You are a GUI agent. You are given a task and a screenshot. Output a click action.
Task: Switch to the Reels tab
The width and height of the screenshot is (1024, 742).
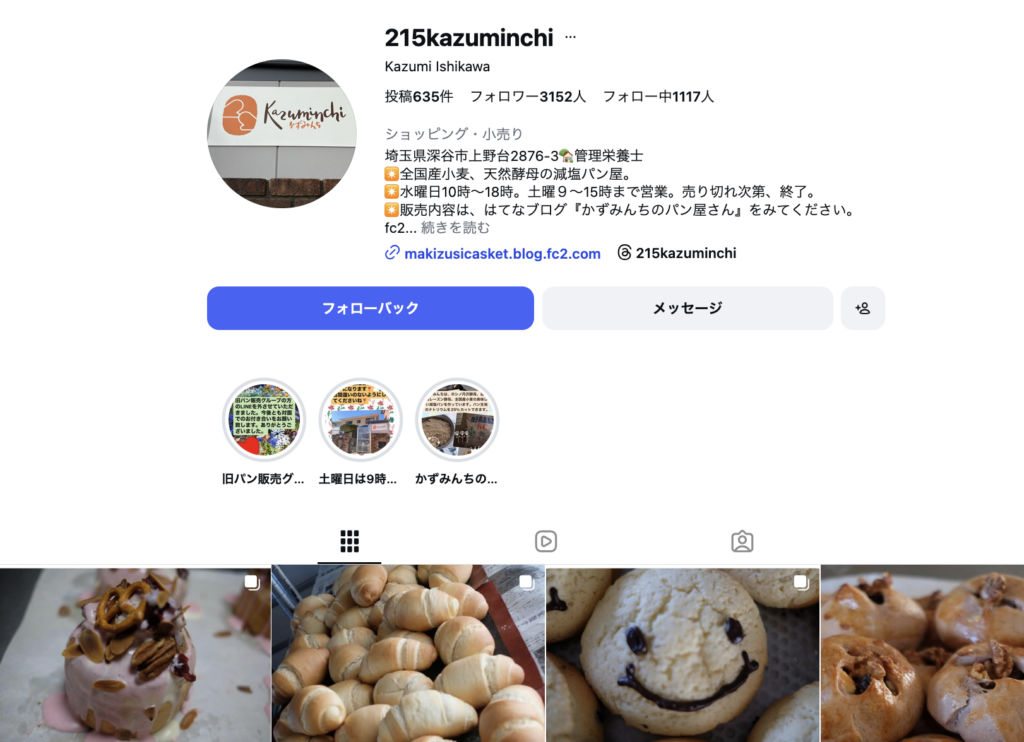545,541
